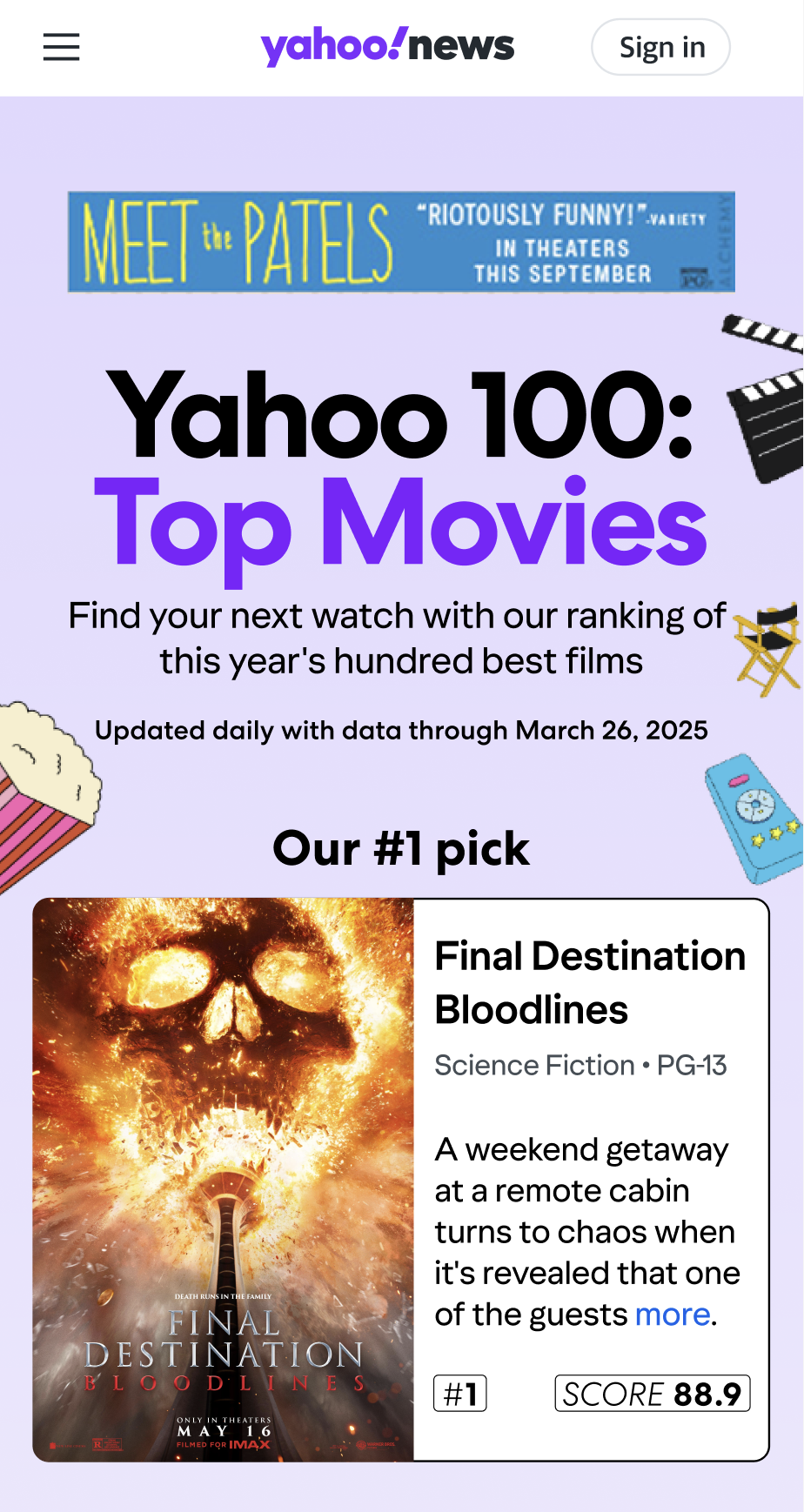The height and width of the screenshot is (1512, 804).
Task: Go to Yahoo News home via logo
Action: pos(387,45)
